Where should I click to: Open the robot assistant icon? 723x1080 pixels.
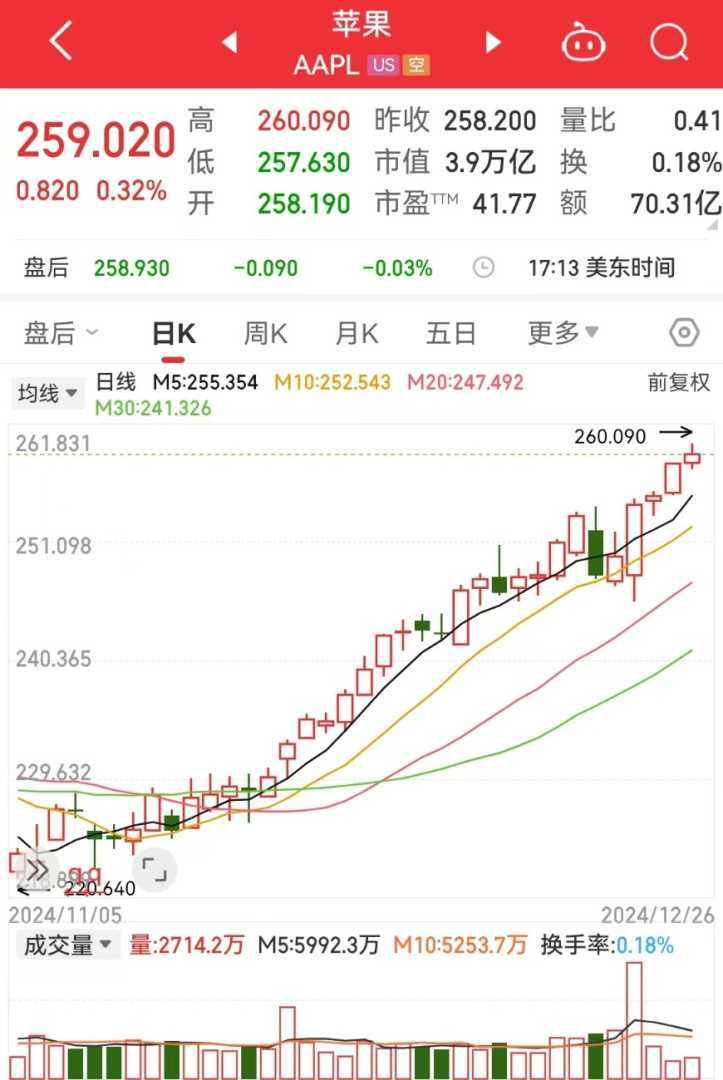pyautogui.click(x=585, y=42)
